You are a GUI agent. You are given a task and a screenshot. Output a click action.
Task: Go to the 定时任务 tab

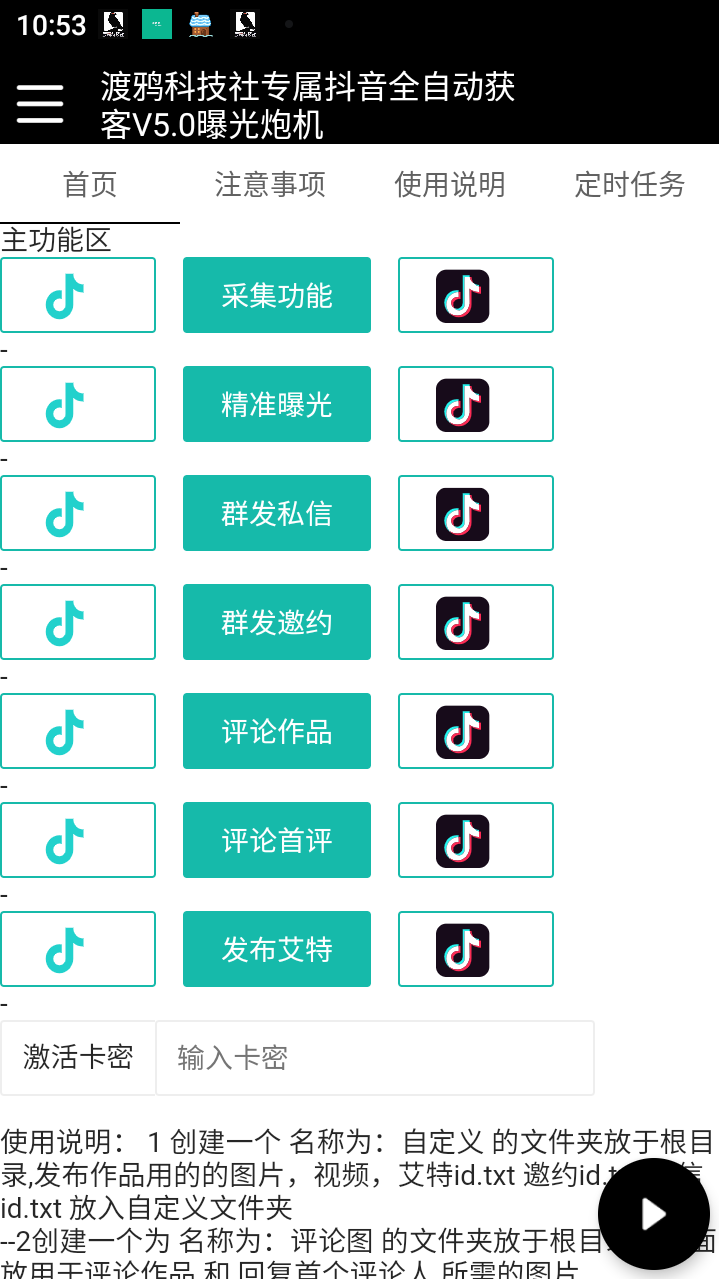coord(629,184)
